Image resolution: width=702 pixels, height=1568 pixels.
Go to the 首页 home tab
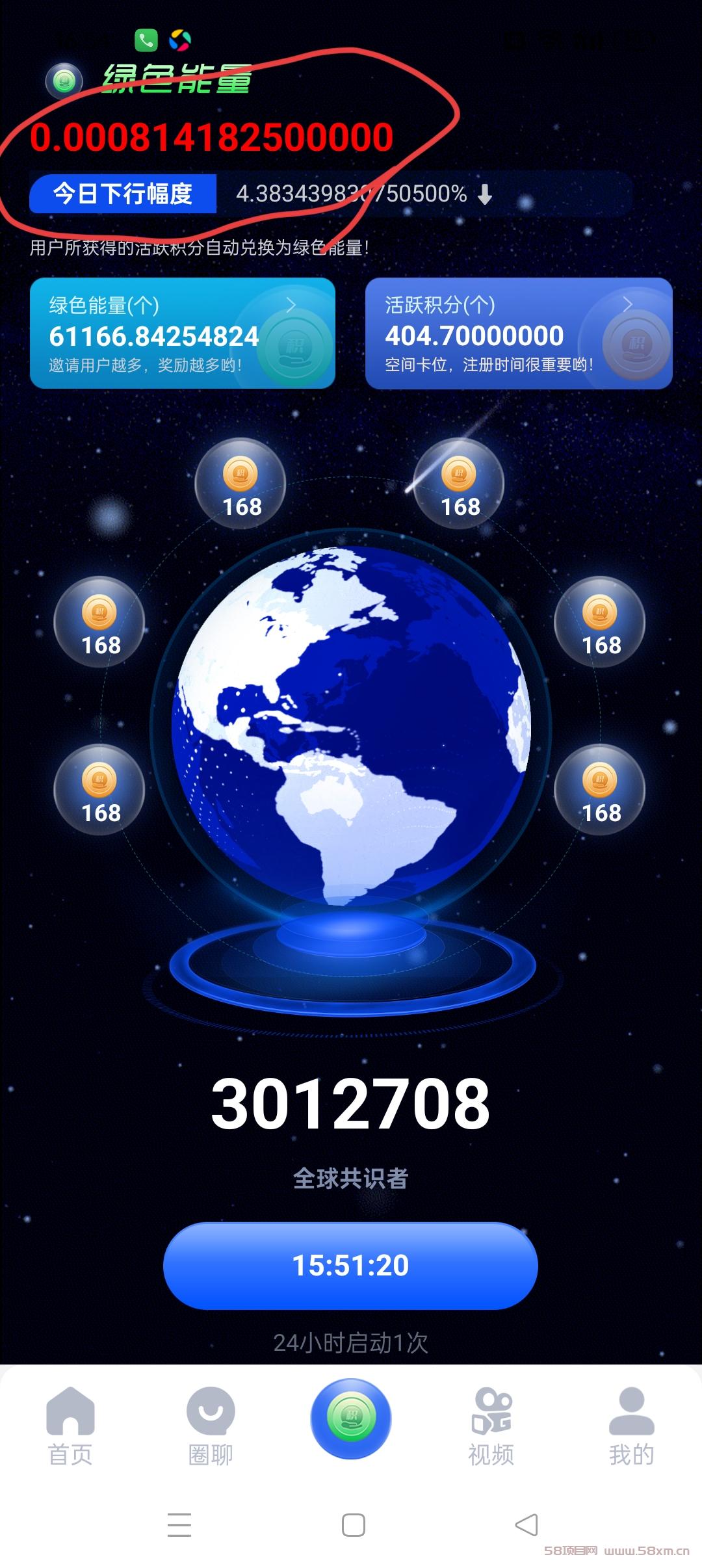[70, 1426]
